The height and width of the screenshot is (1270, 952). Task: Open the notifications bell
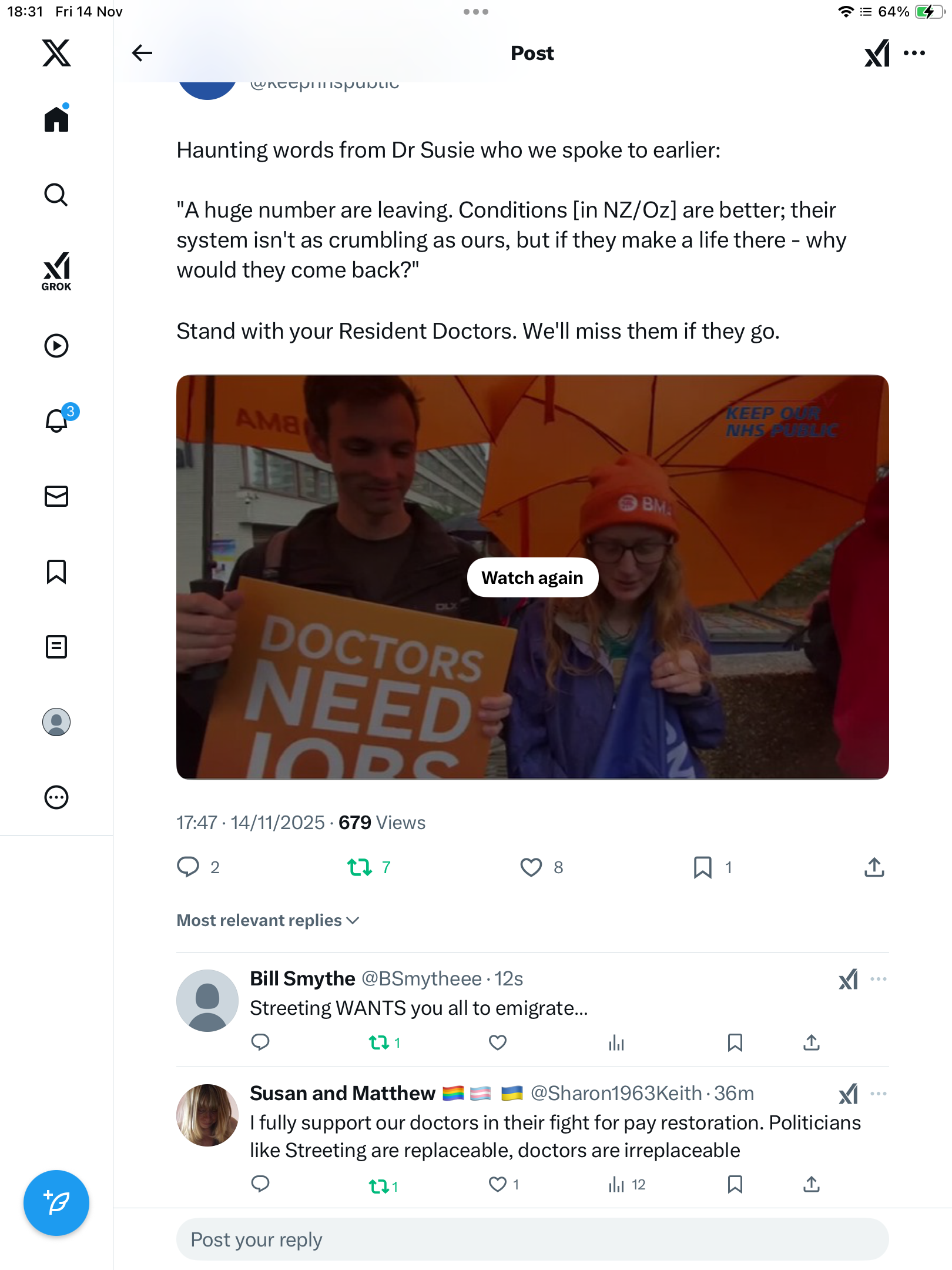click(57, 420)
